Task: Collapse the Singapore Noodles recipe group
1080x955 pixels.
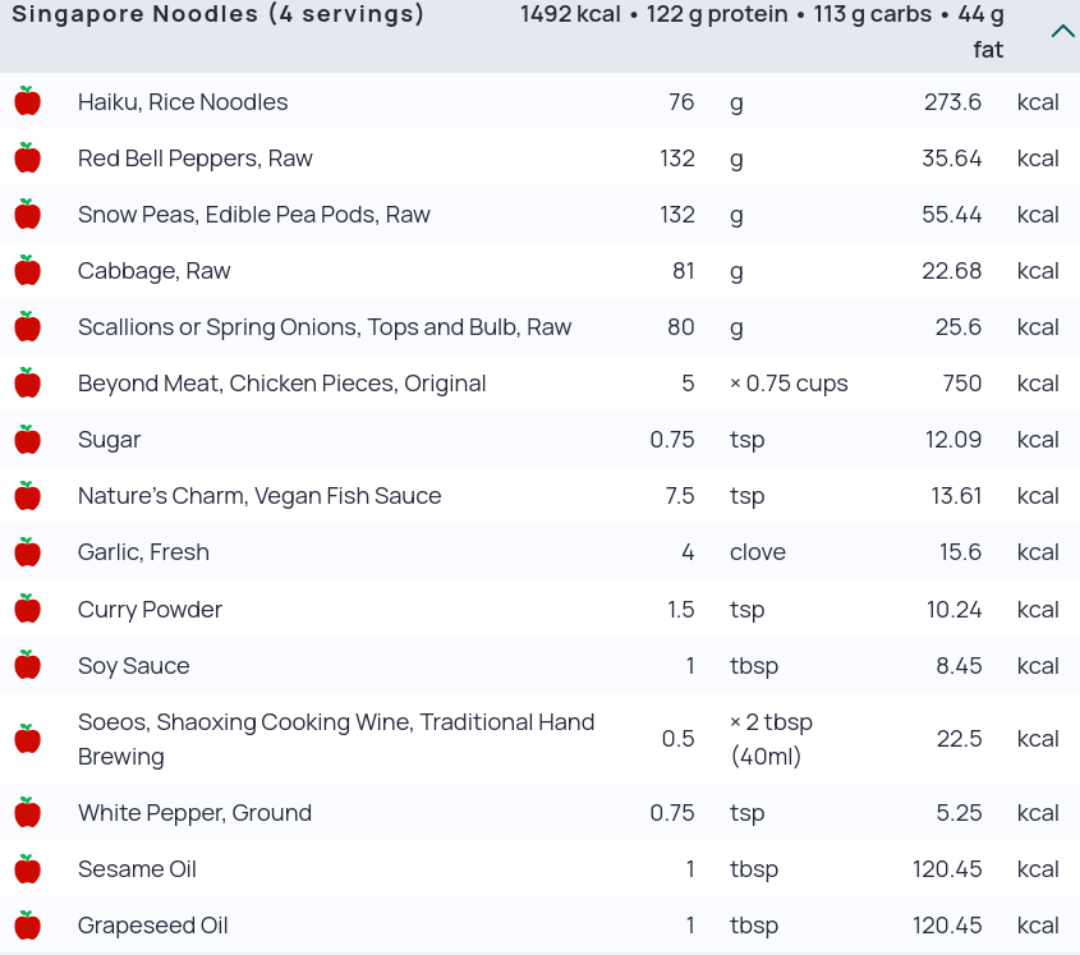Action: (x=1062, y=31)
